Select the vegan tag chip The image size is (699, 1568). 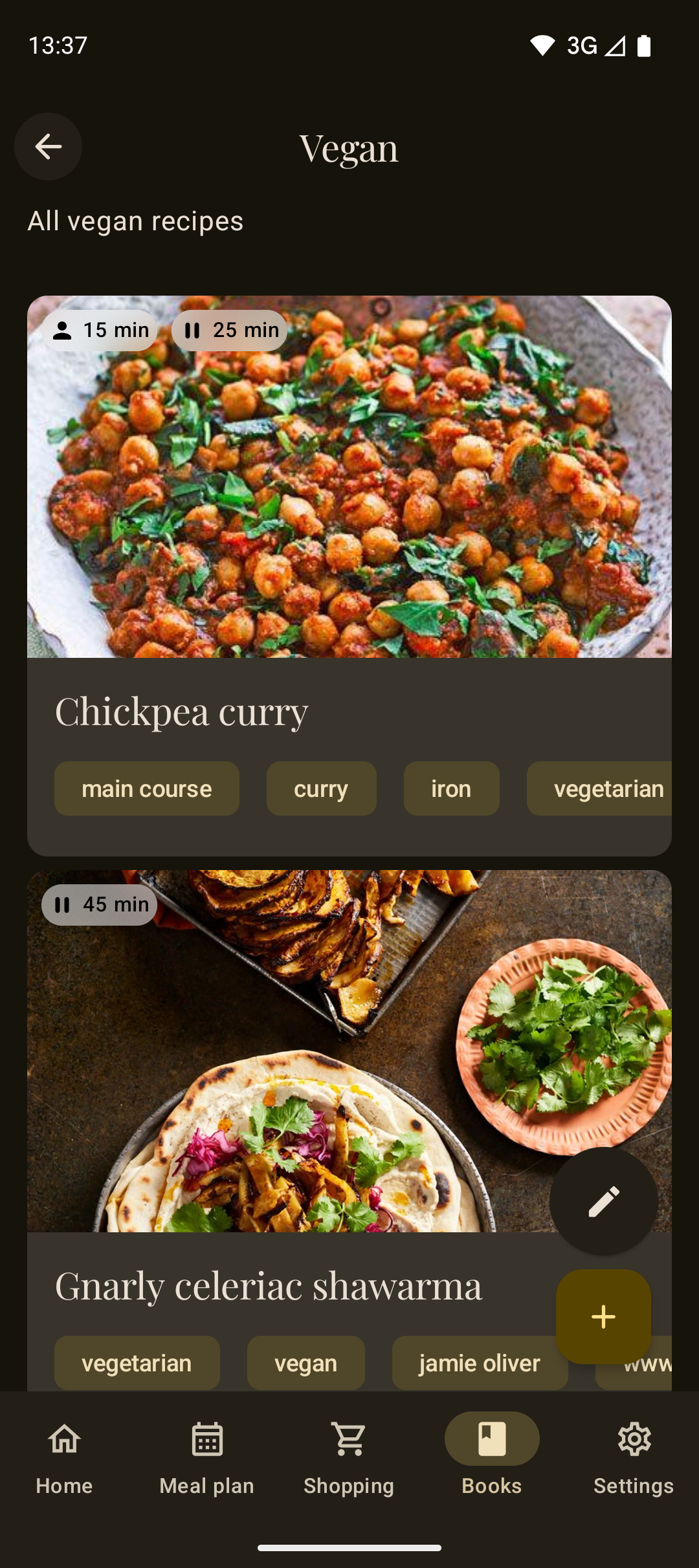point(305,1363)
